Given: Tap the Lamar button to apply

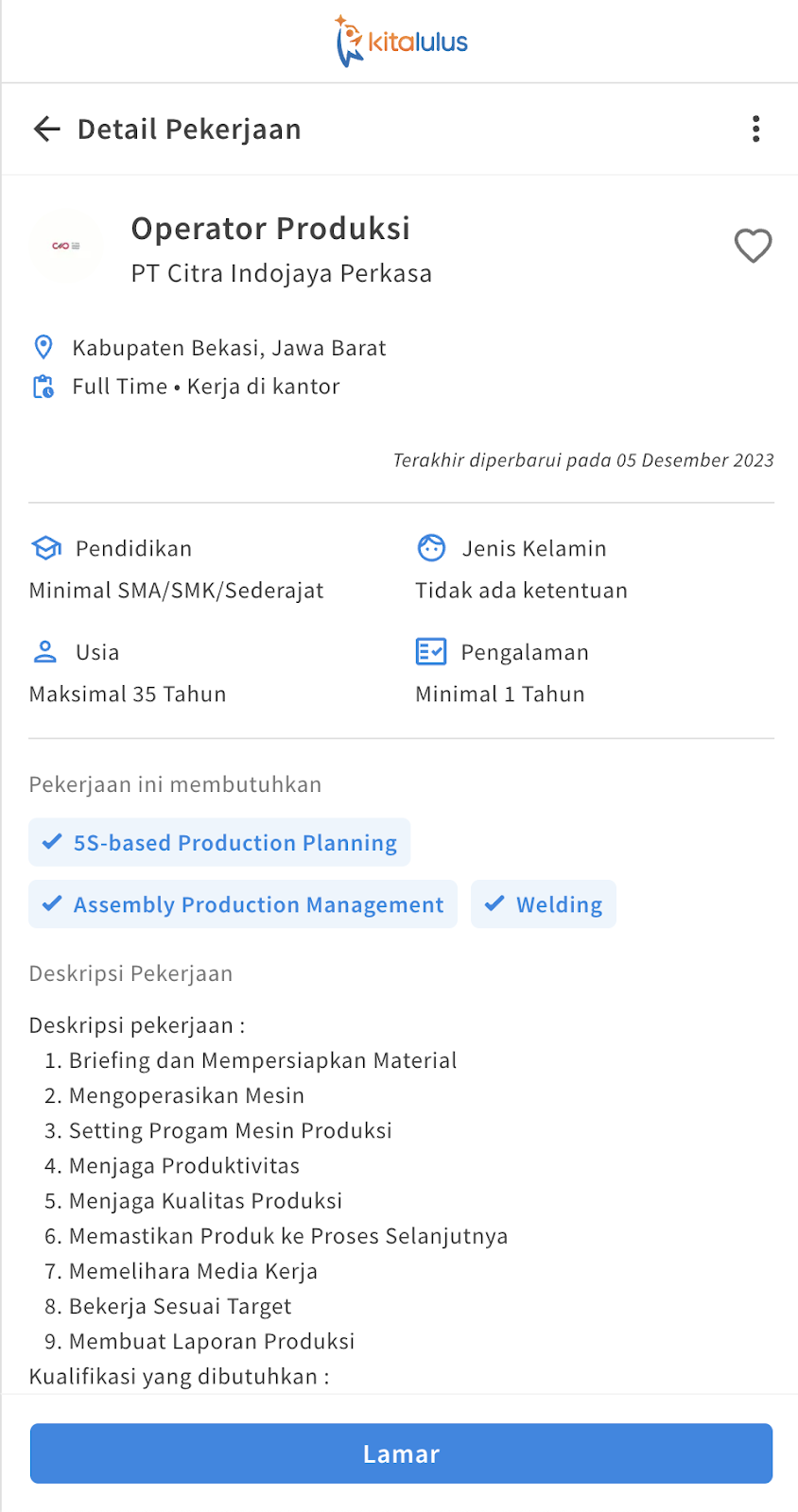Looking at the screenshot, I should pos(401,1453).
